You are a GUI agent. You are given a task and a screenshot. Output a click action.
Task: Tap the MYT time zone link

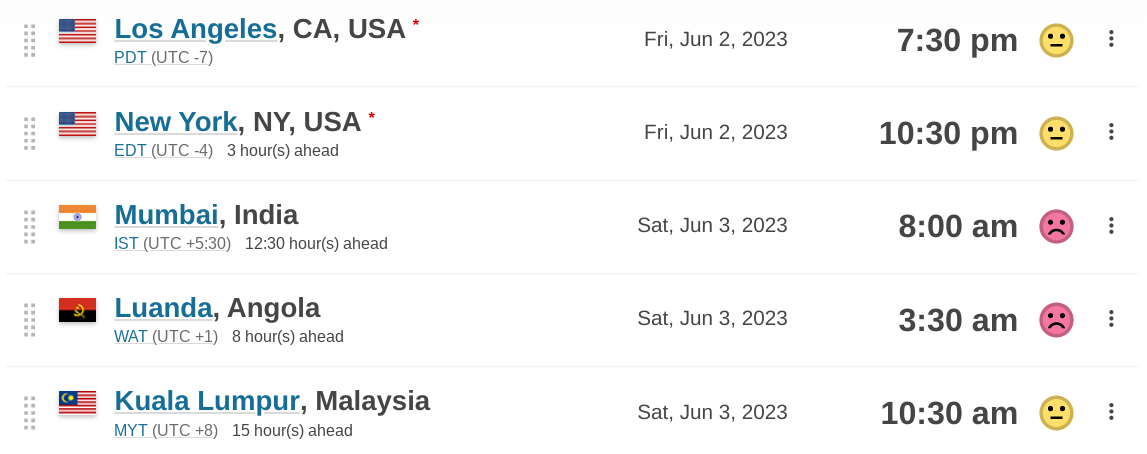click(130, 430)
